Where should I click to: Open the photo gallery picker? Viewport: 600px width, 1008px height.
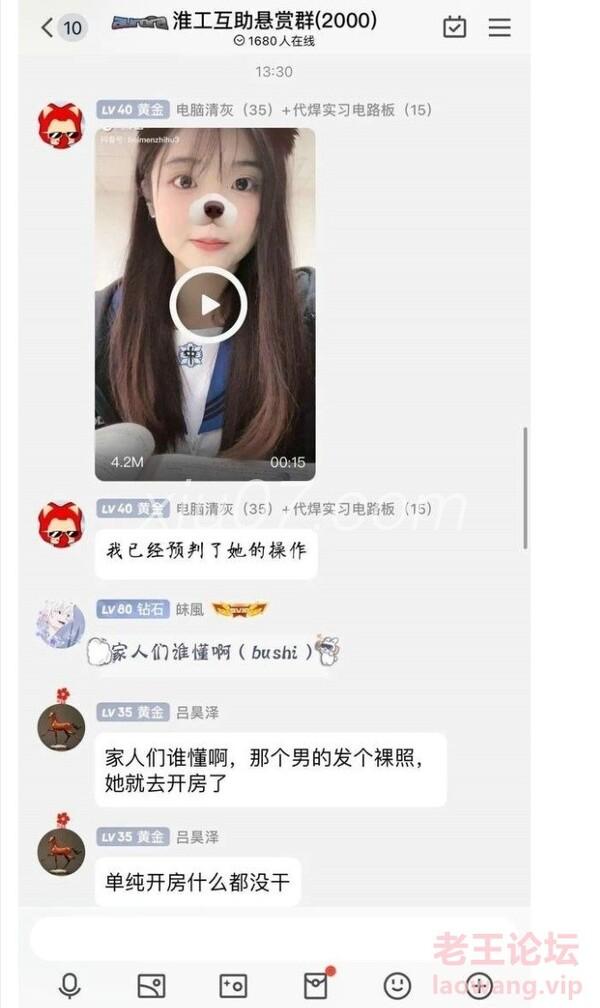[x=152, y=986]
